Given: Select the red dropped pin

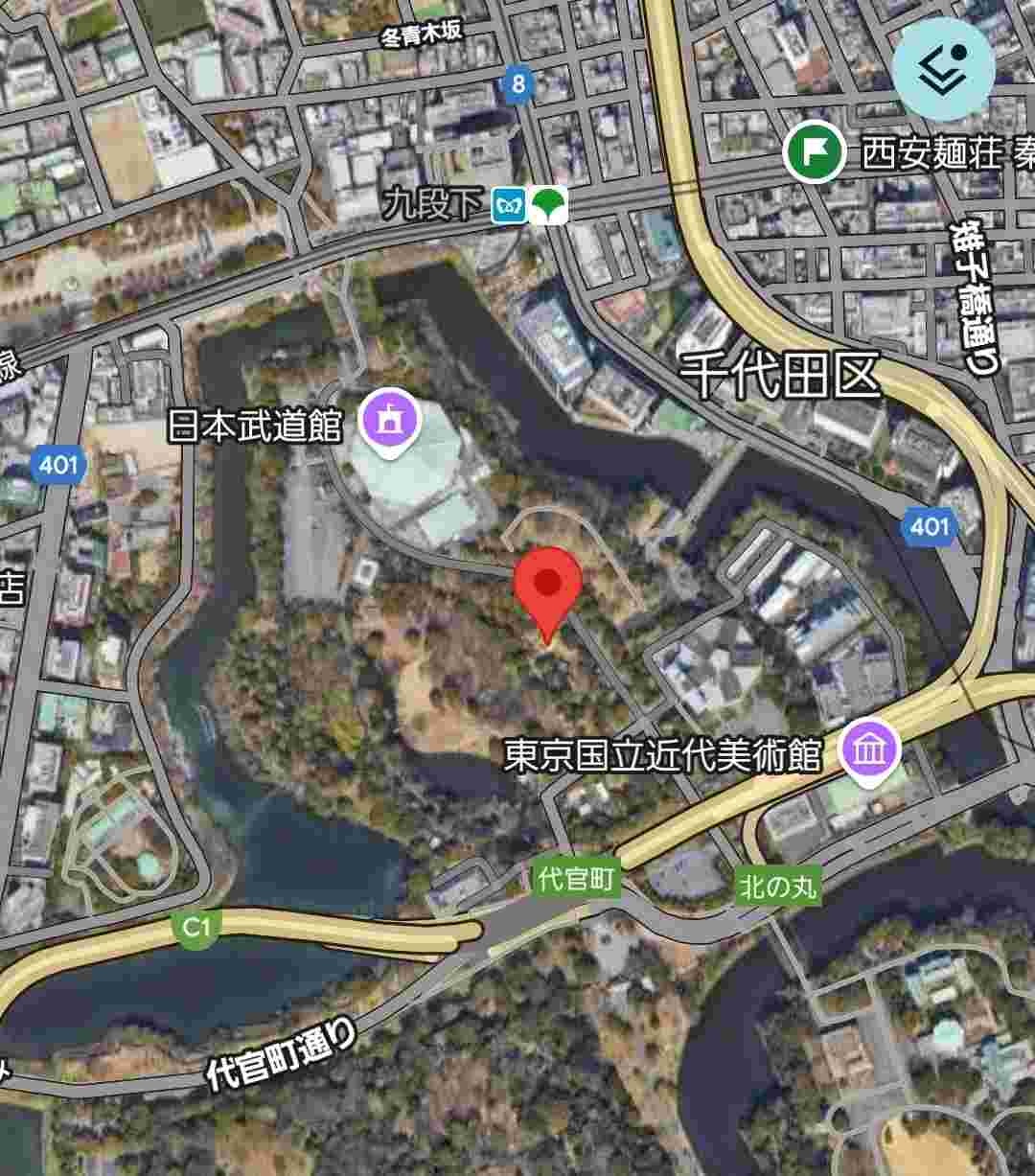Looking at the screenshot, I should [x=548, y=586].
